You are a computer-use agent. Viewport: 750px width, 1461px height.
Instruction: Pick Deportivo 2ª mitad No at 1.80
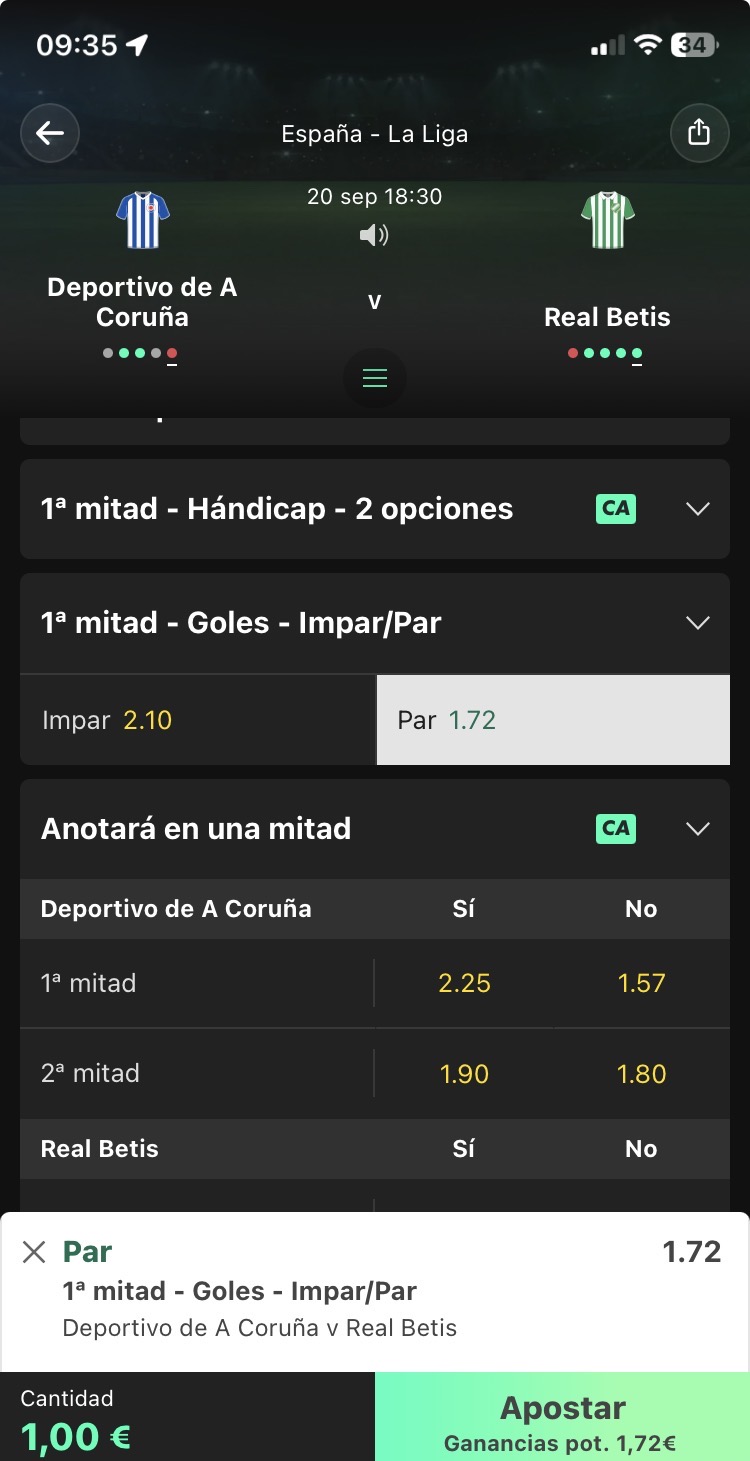point(641,1074)
